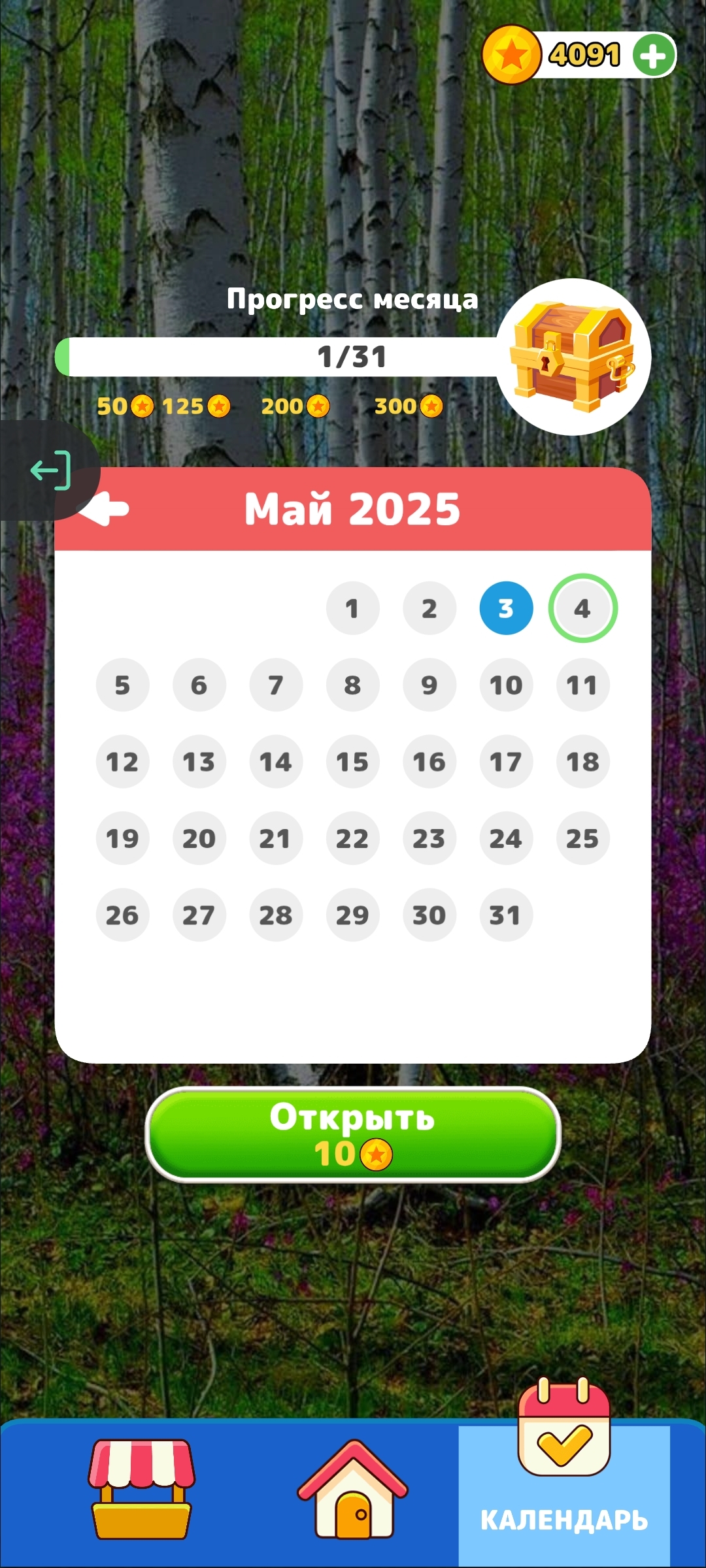Select May 1 in the calendar
The height and width of the screenshot is (1568, 706).
click(x=352, y=608)
